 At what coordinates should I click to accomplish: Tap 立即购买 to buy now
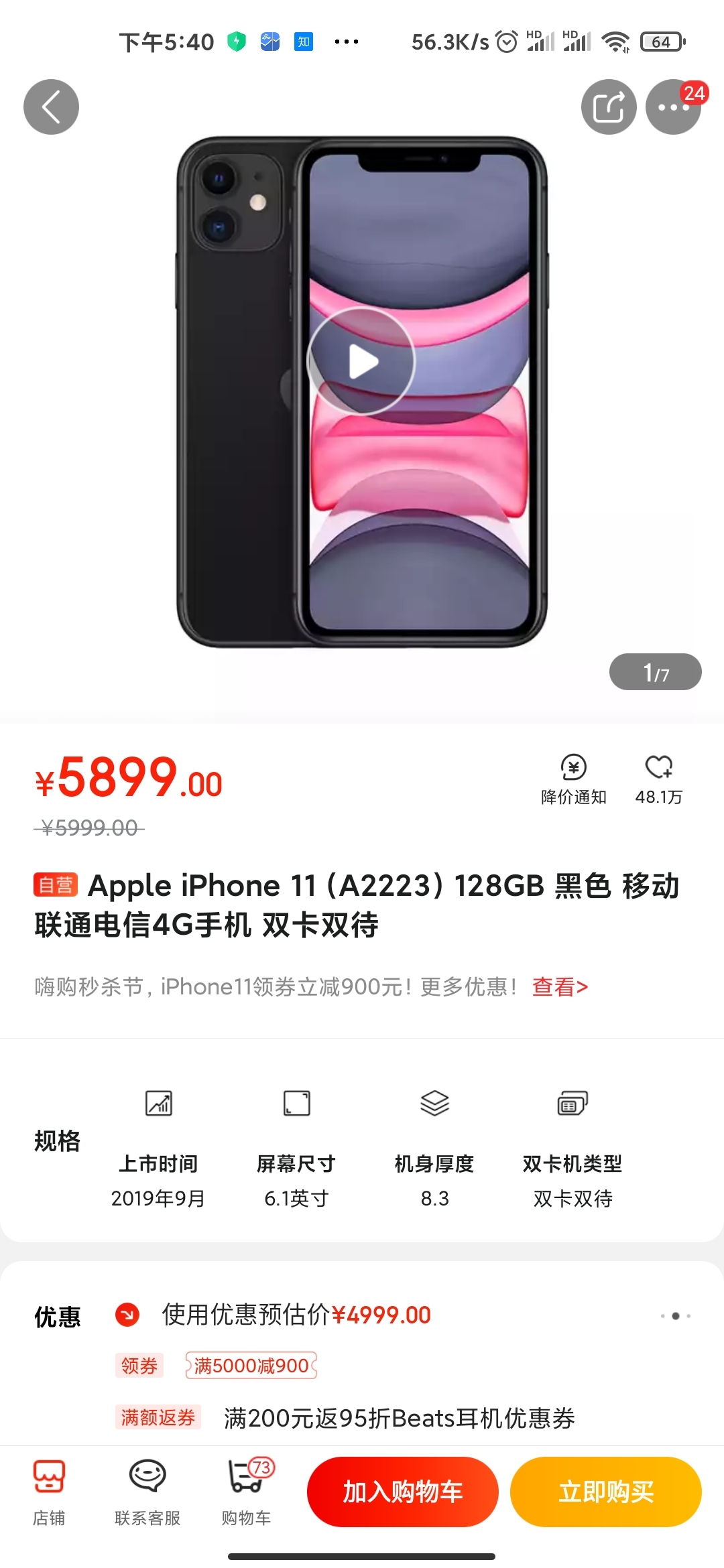605,1492
